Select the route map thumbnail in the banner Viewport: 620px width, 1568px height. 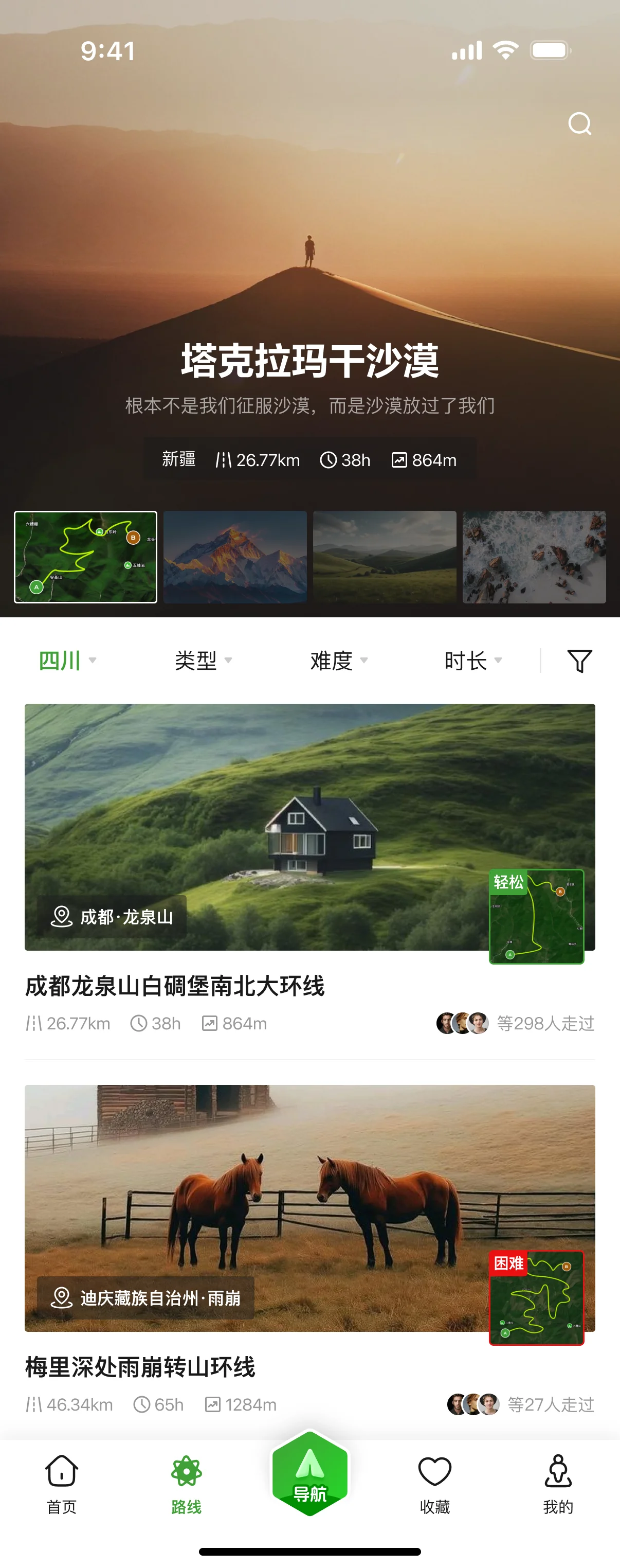coord(86,557)
